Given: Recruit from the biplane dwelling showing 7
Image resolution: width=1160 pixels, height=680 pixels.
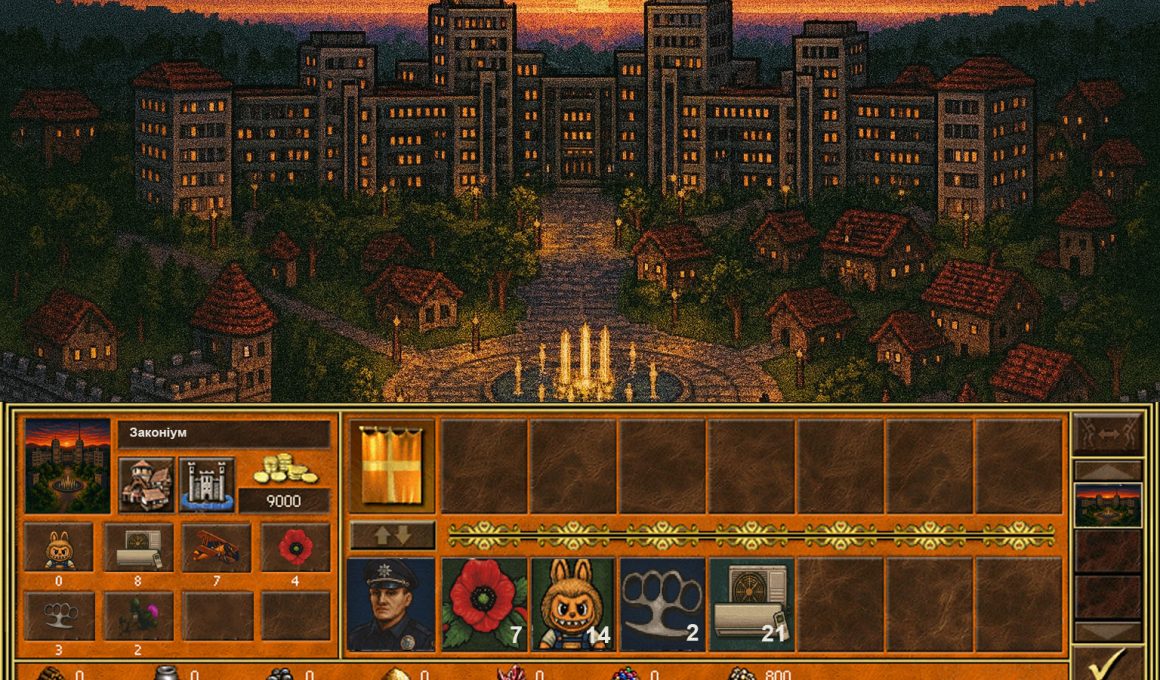Looking at the screenshot, I should (217, 547).
